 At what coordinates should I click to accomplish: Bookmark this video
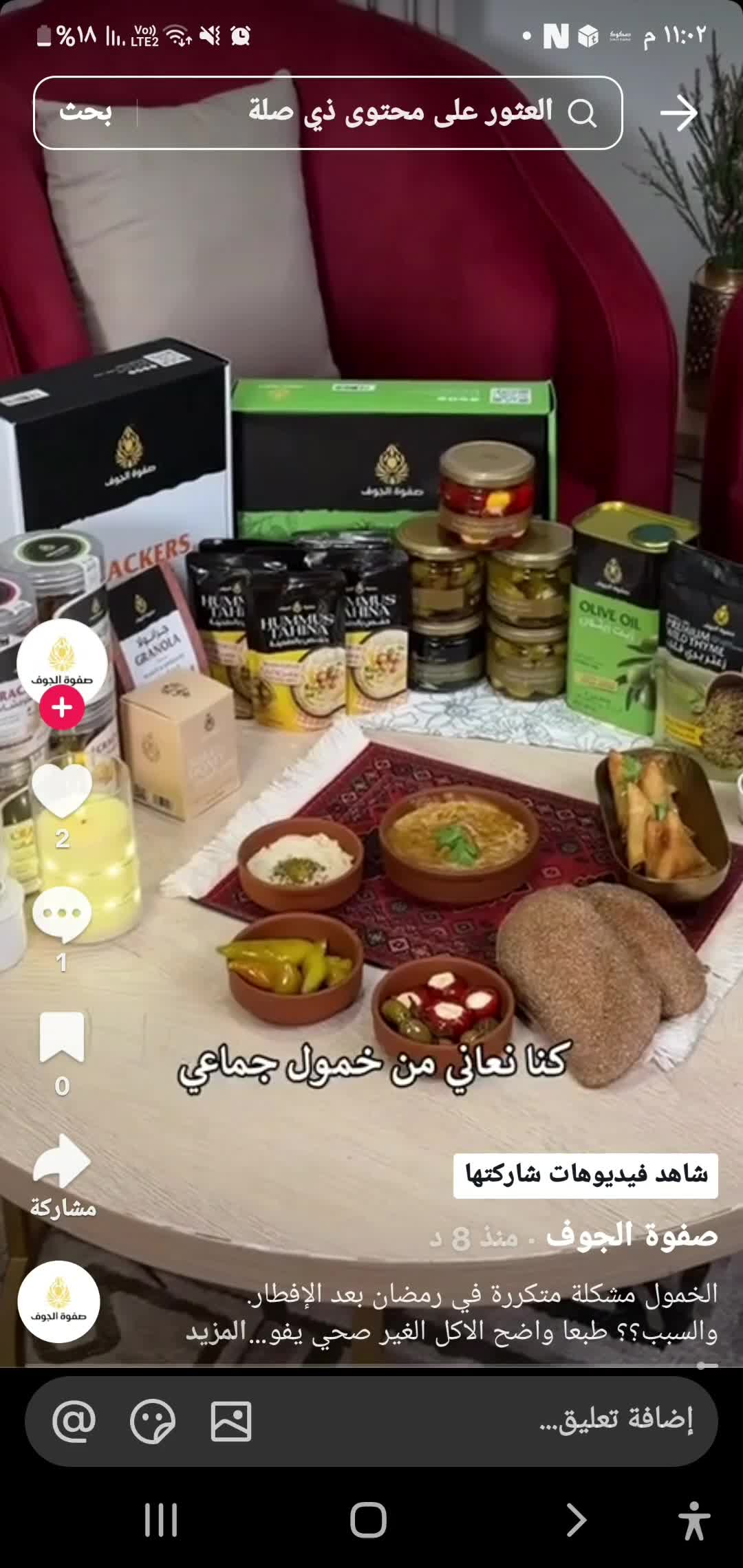[62, 1037]
